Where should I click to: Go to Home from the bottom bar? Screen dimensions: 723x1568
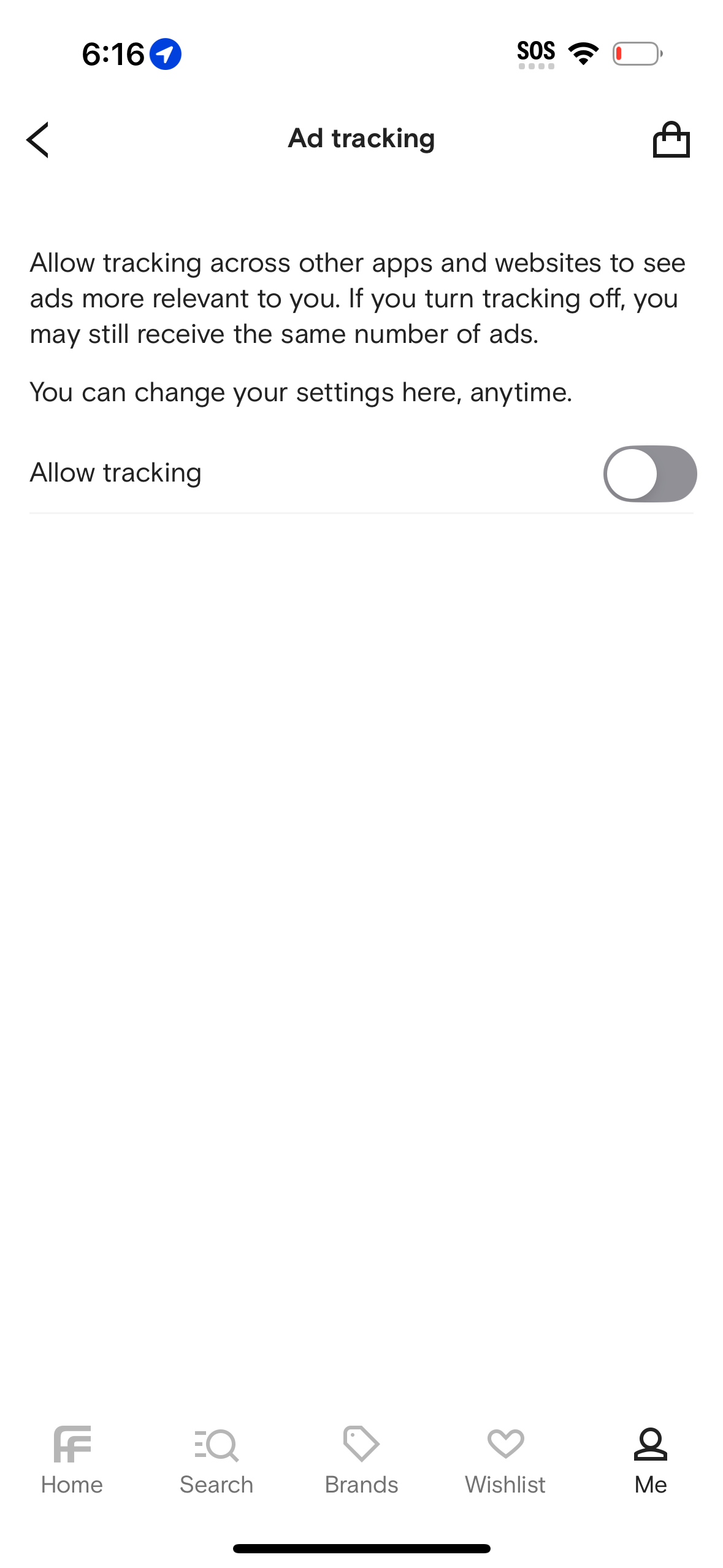[72, 1466]
